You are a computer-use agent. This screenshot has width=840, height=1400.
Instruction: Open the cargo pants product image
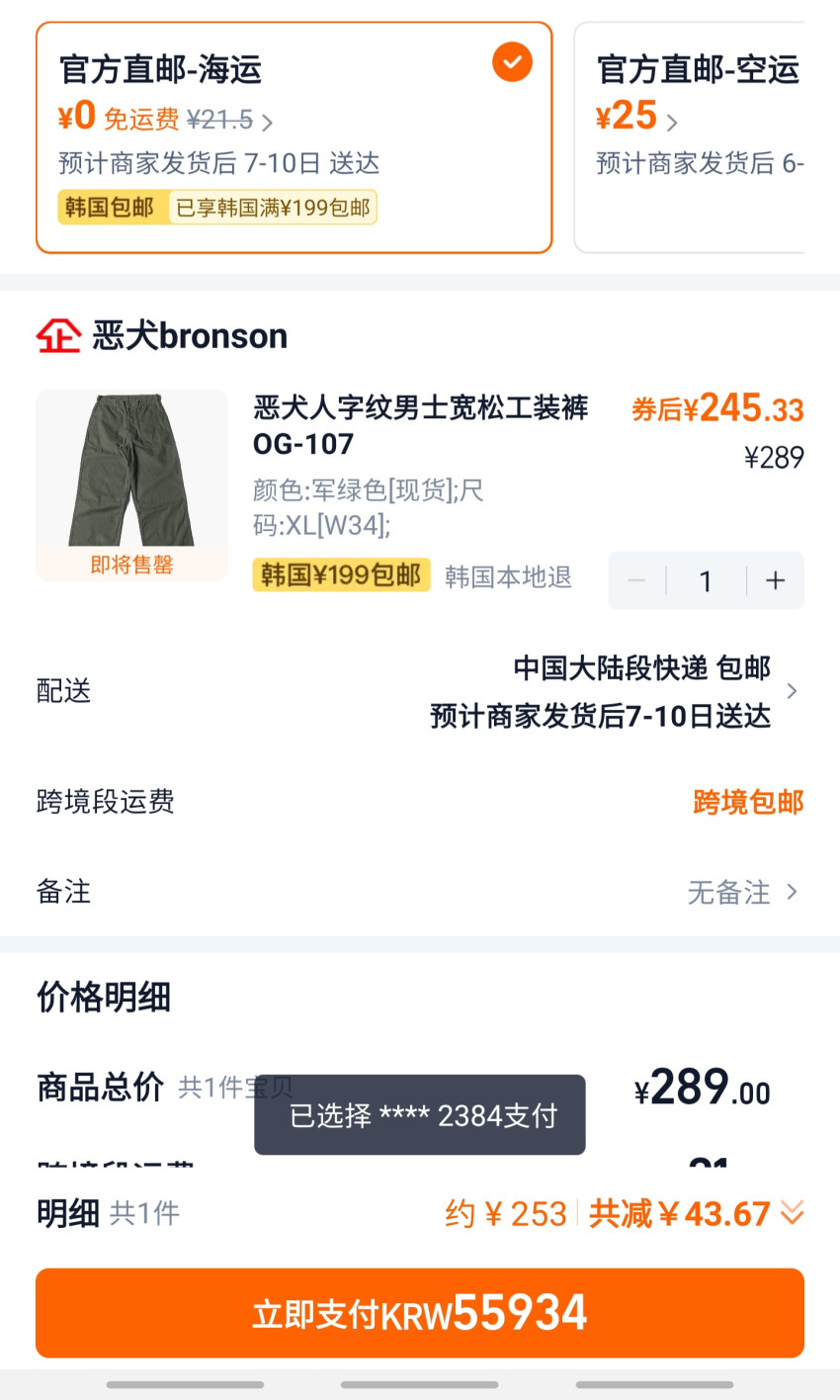pyautogui.click(x=131, y=484)
